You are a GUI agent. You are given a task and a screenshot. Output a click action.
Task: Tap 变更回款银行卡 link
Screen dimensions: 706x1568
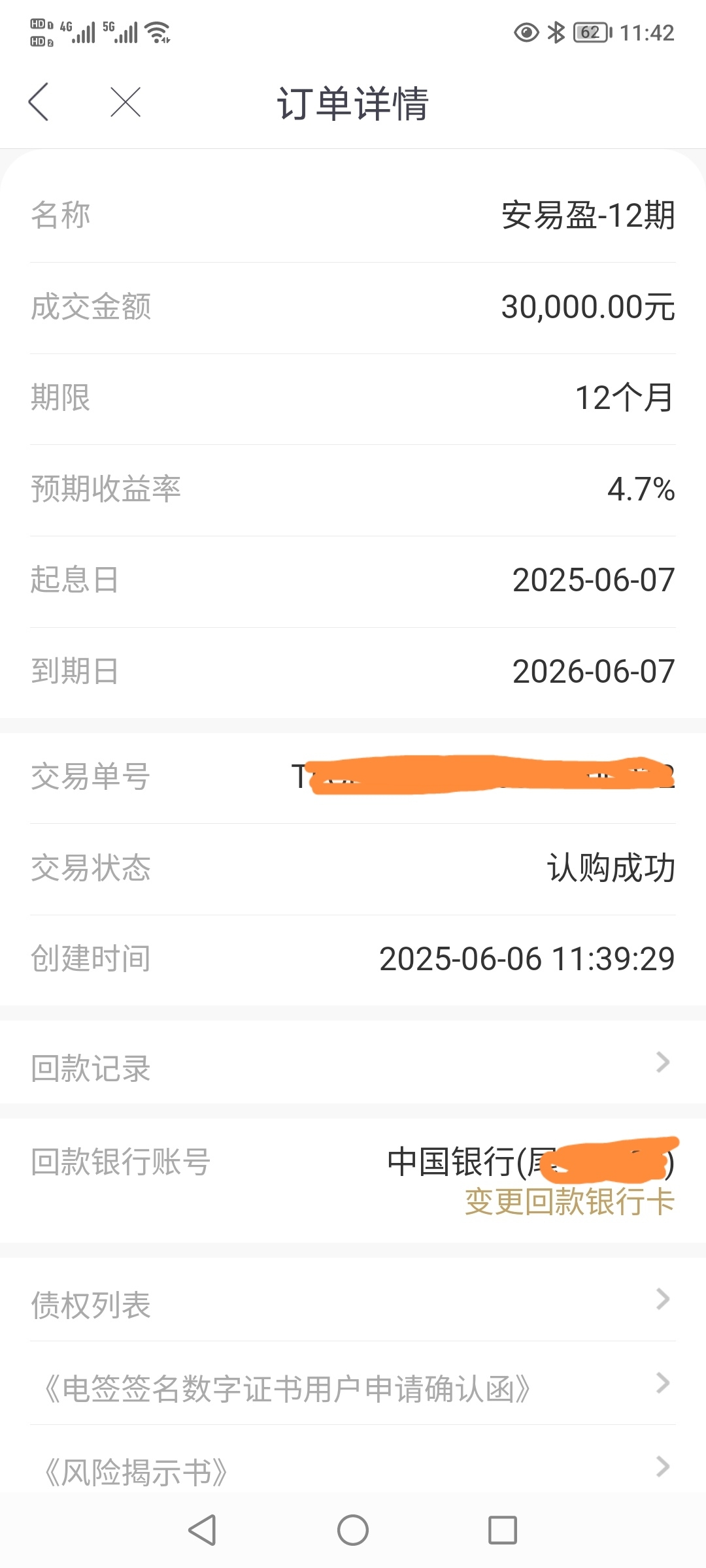569,1201
